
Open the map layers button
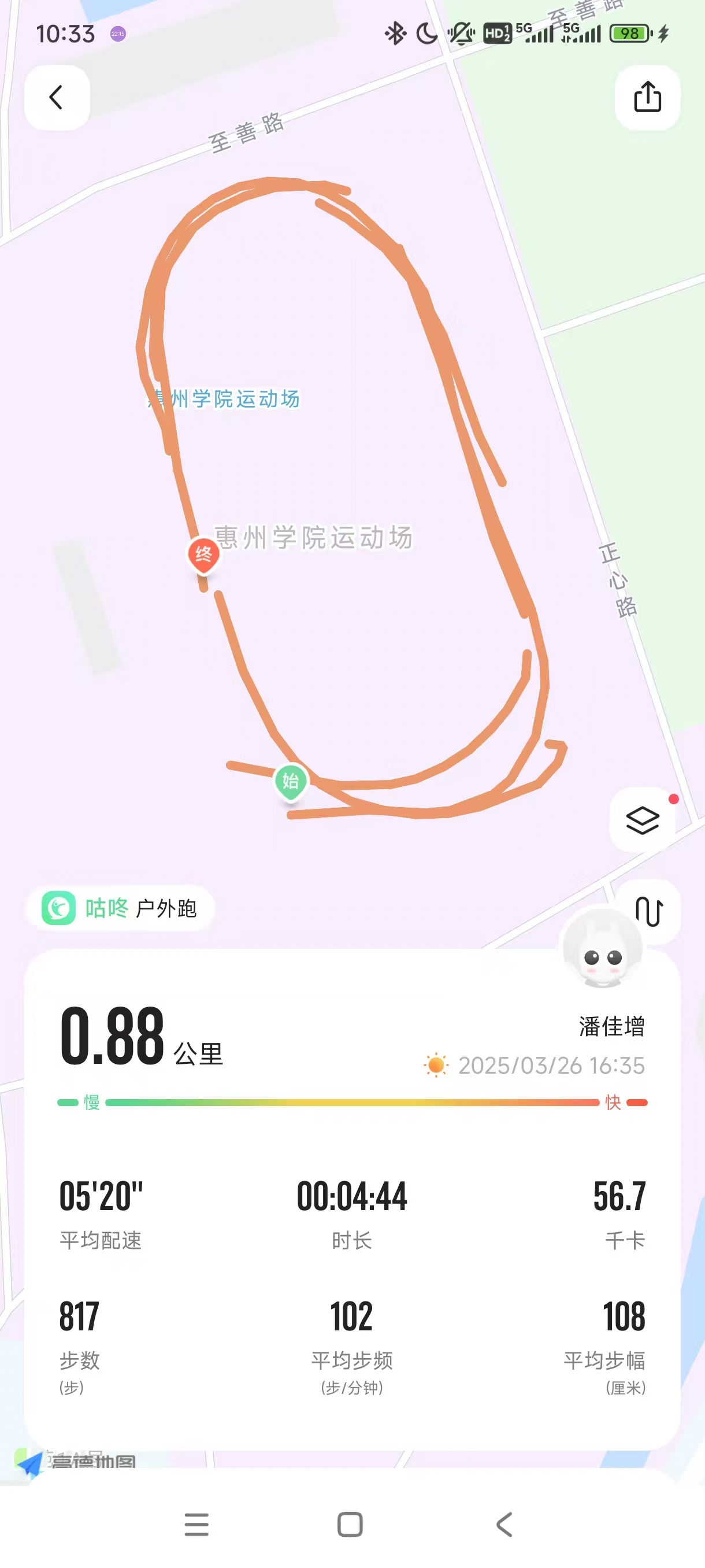(643, 820)
